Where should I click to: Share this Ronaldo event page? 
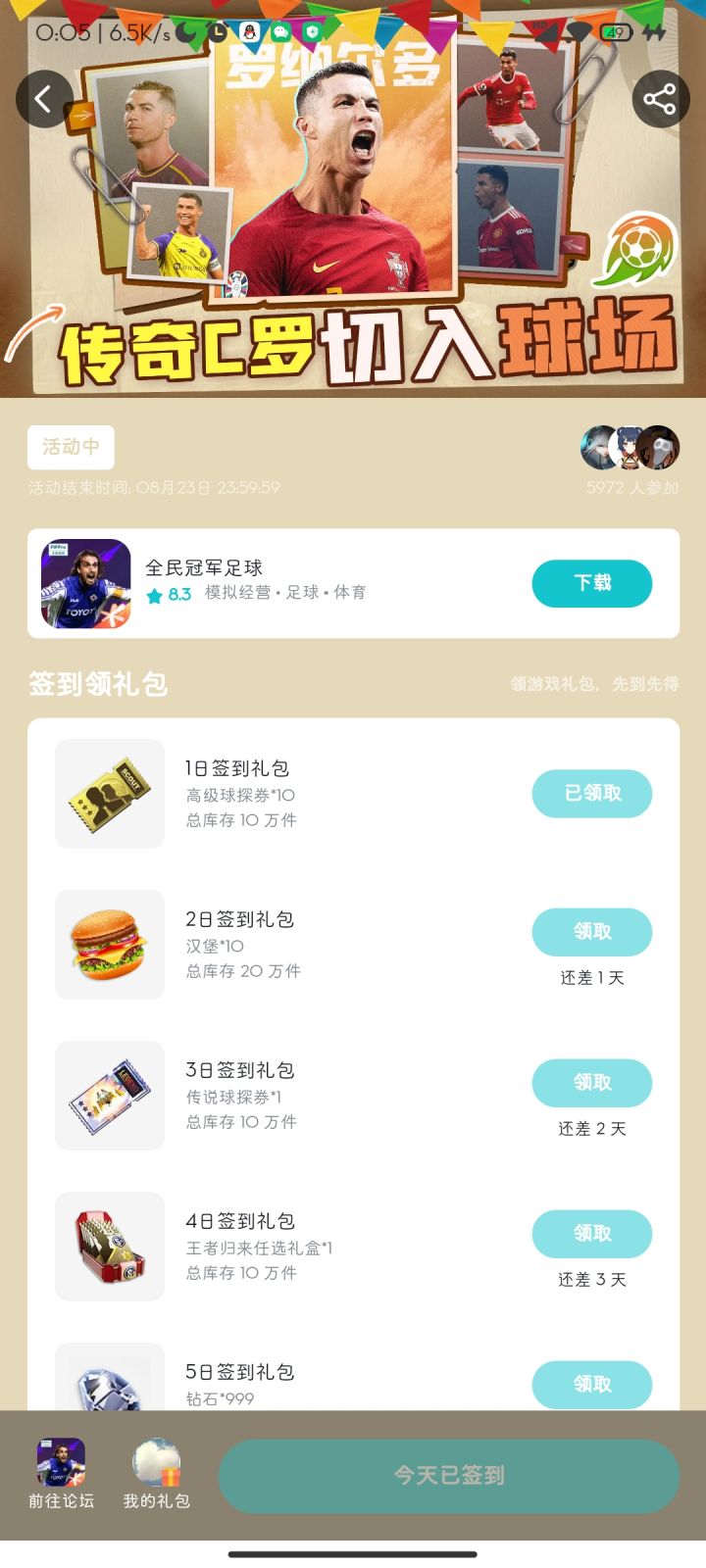[x=660, y=99]
